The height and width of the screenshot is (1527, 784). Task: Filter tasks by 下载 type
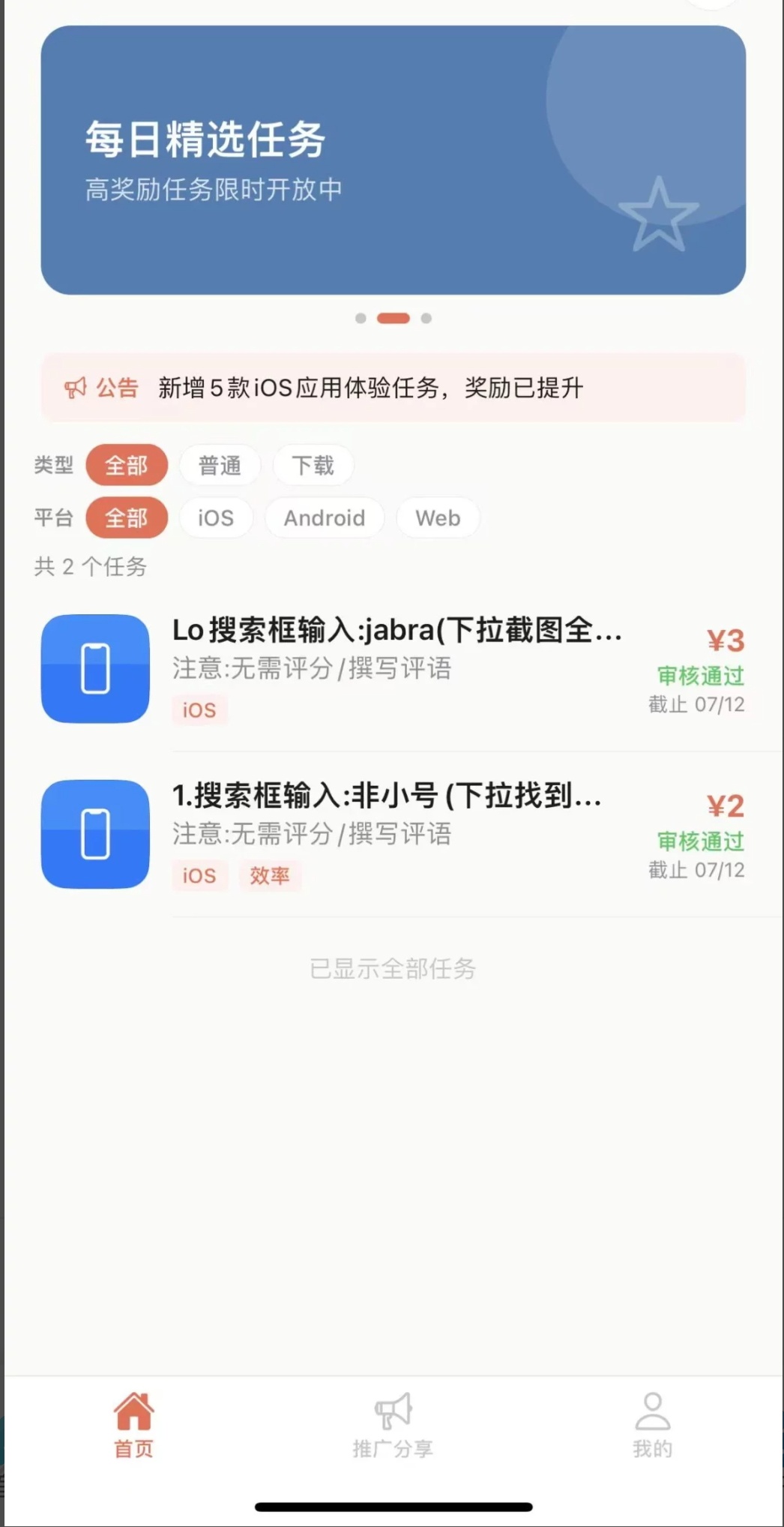coord(313,465)
